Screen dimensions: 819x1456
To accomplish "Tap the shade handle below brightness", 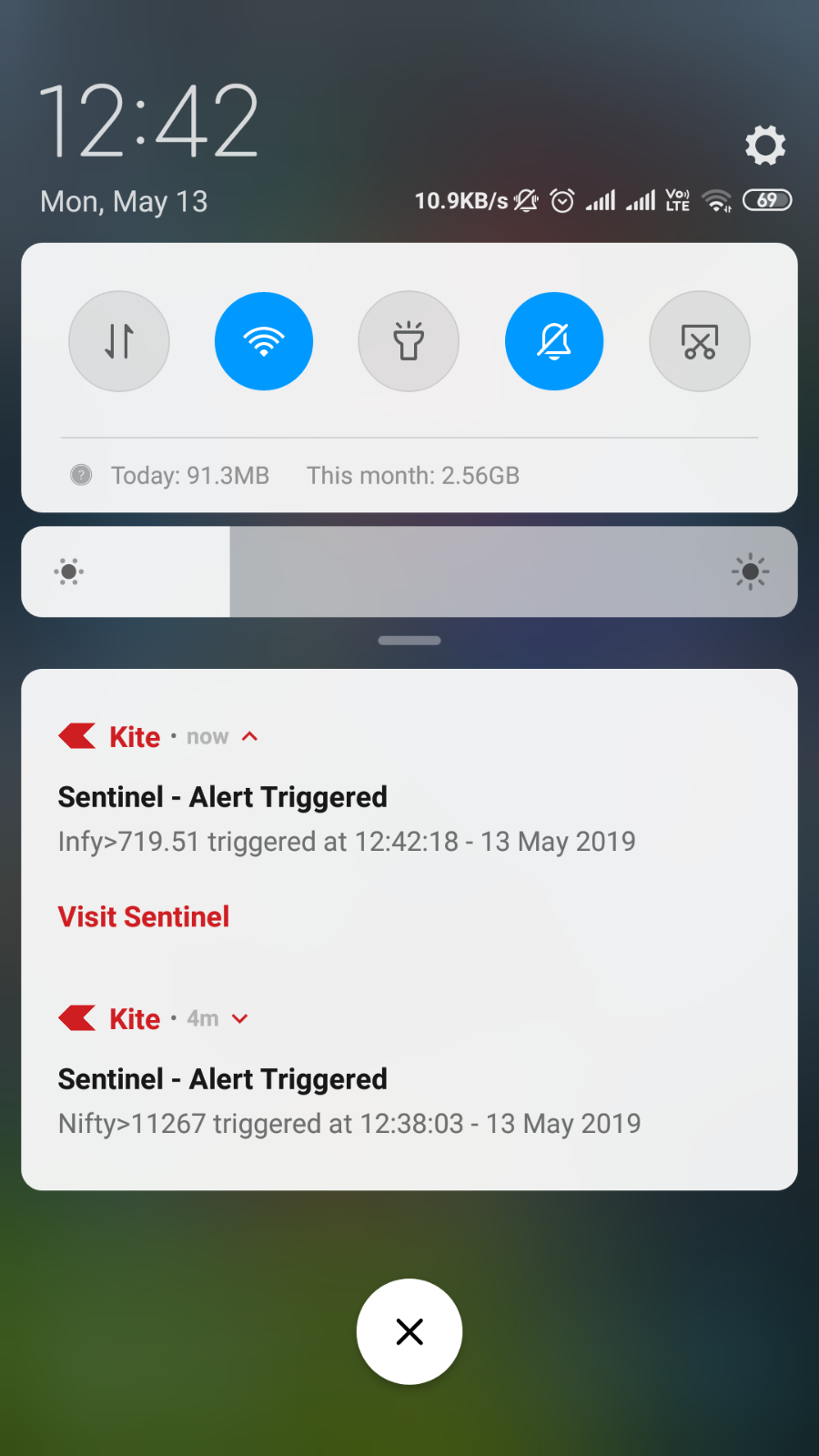I will tap(409, 641).
